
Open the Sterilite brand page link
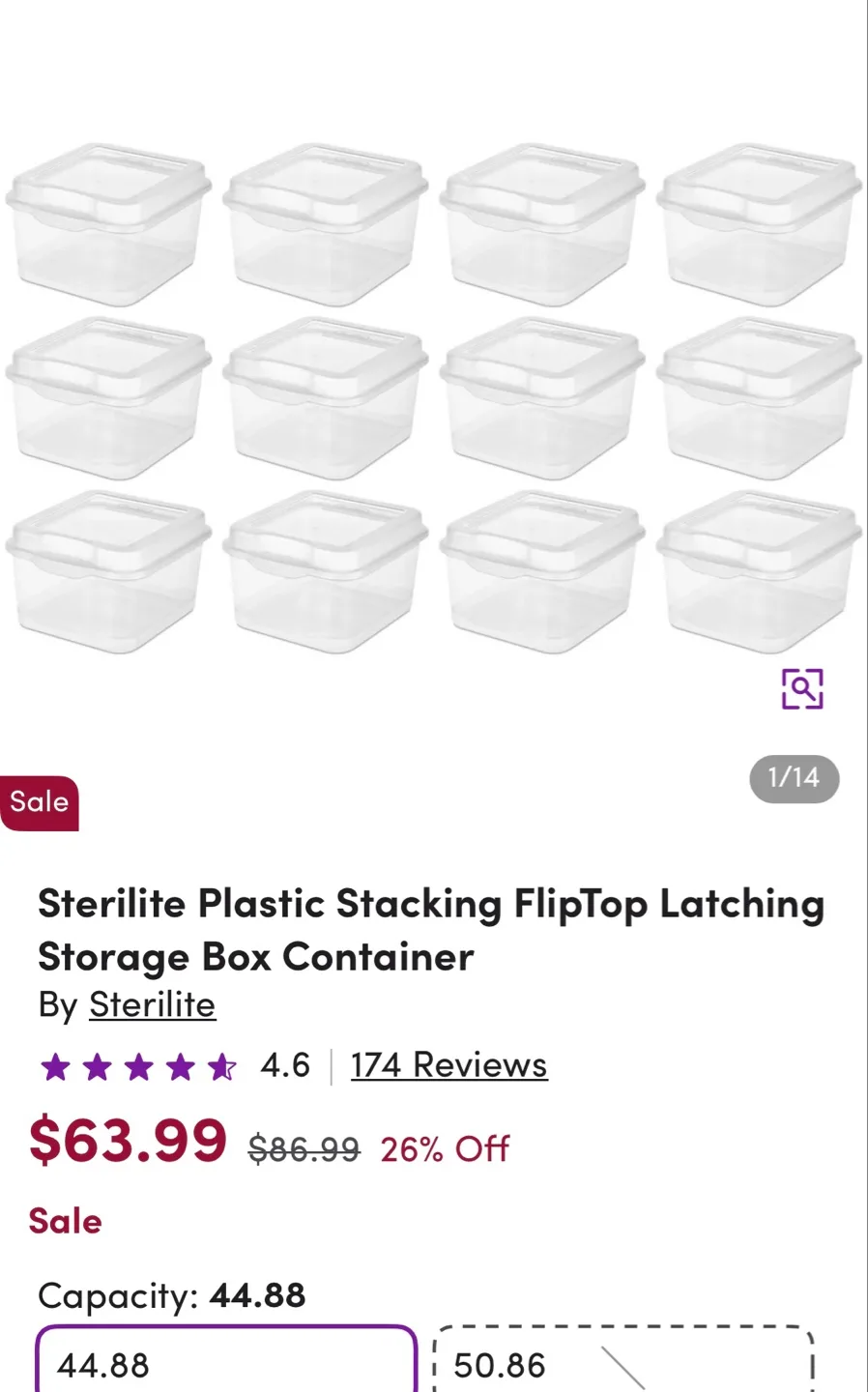[x=152, y=1005]
